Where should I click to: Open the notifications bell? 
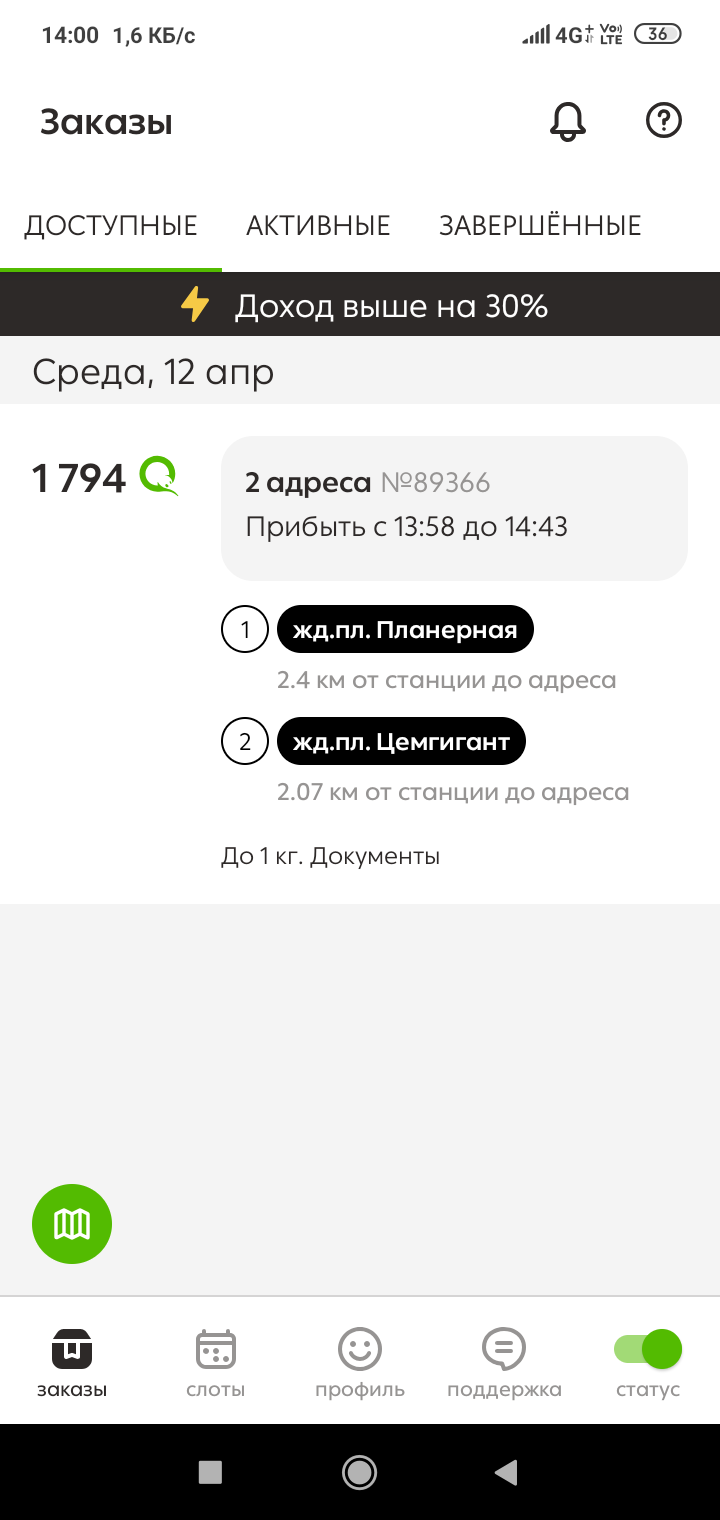click(567, 122)
